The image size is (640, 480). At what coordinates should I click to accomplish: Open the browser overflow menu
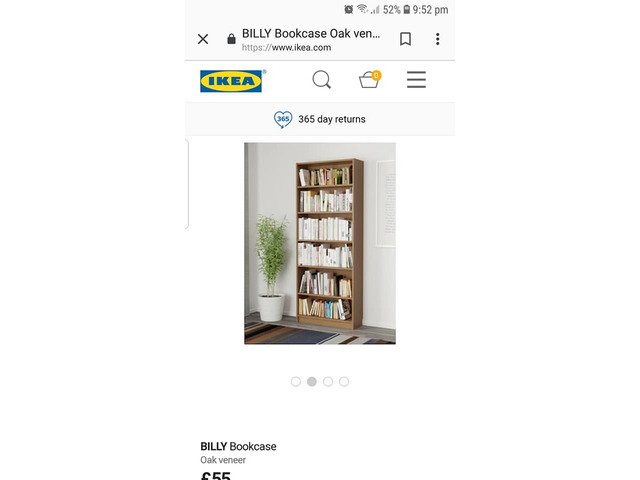(437, 39)
